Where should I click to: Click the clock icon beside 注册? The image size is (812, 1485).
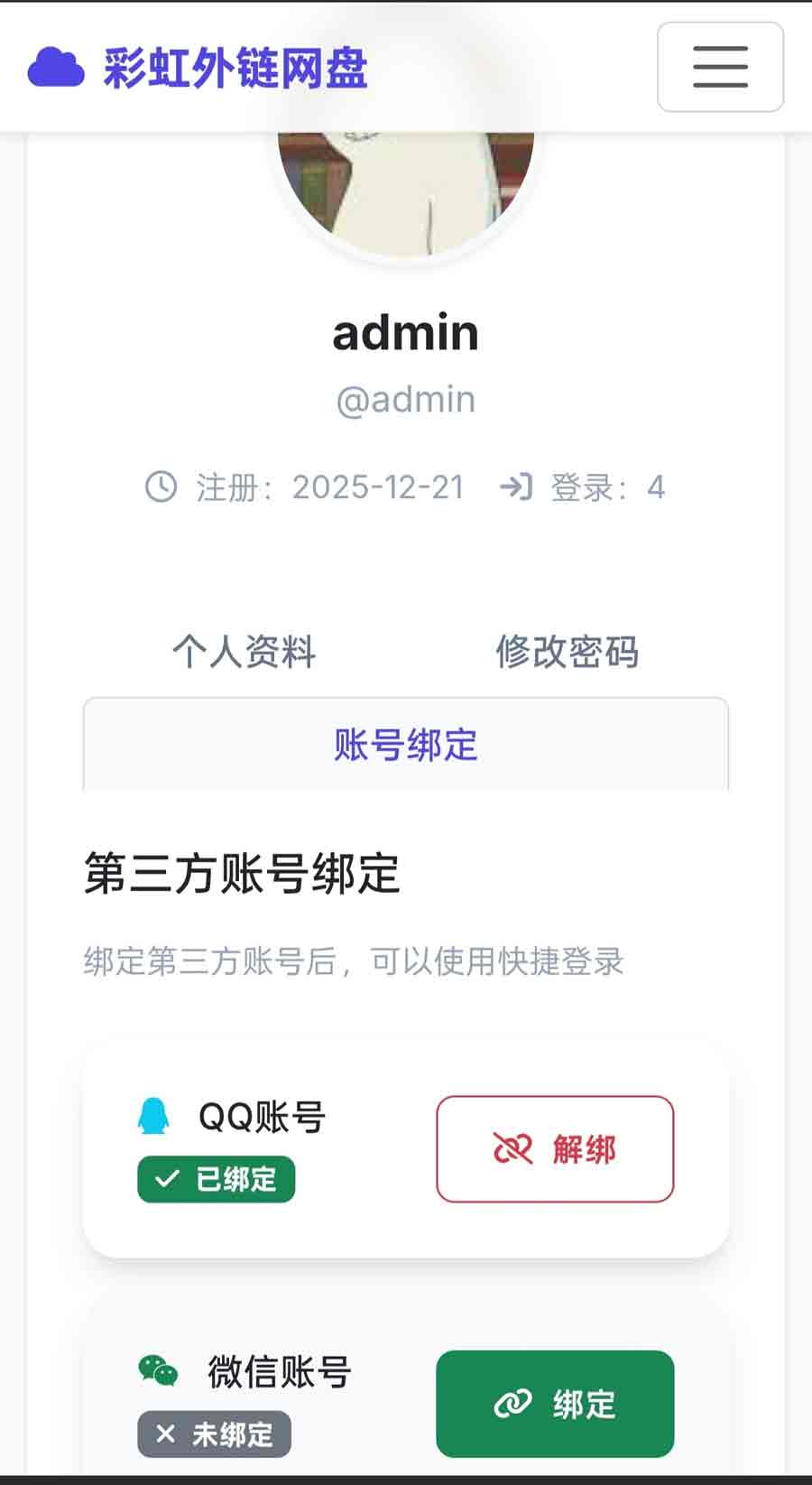(161, 486)
